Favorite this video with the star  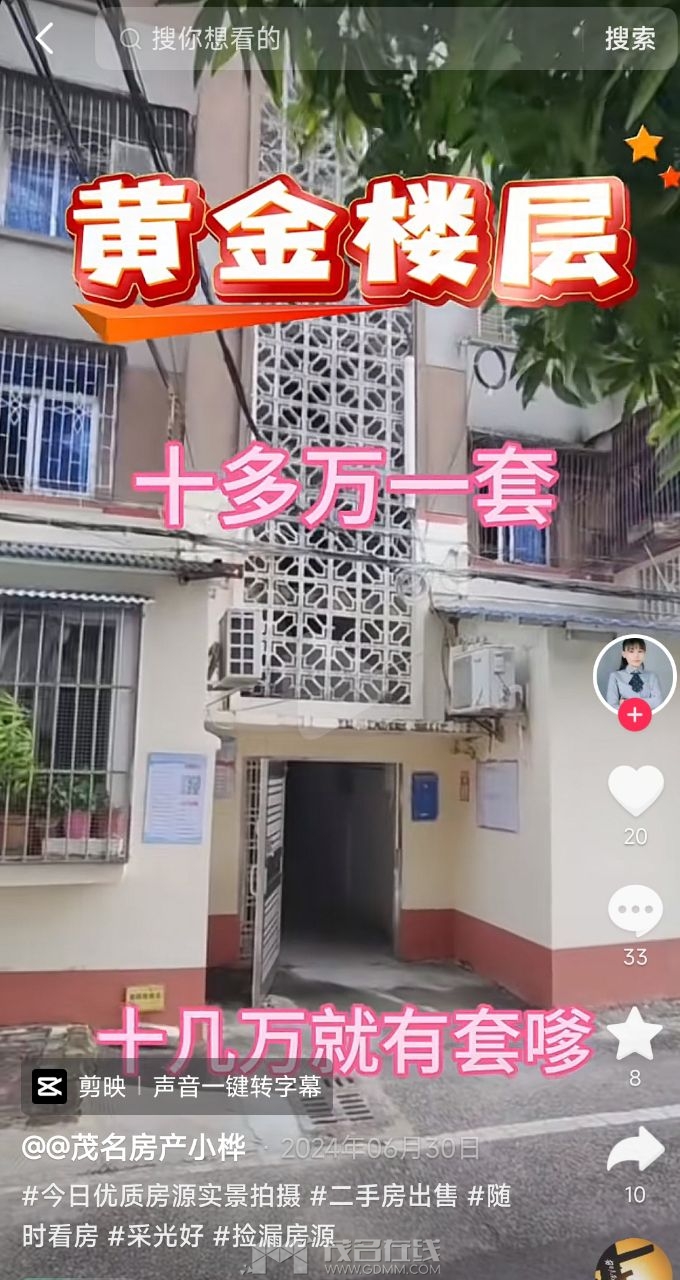(x=635, y=1036)
